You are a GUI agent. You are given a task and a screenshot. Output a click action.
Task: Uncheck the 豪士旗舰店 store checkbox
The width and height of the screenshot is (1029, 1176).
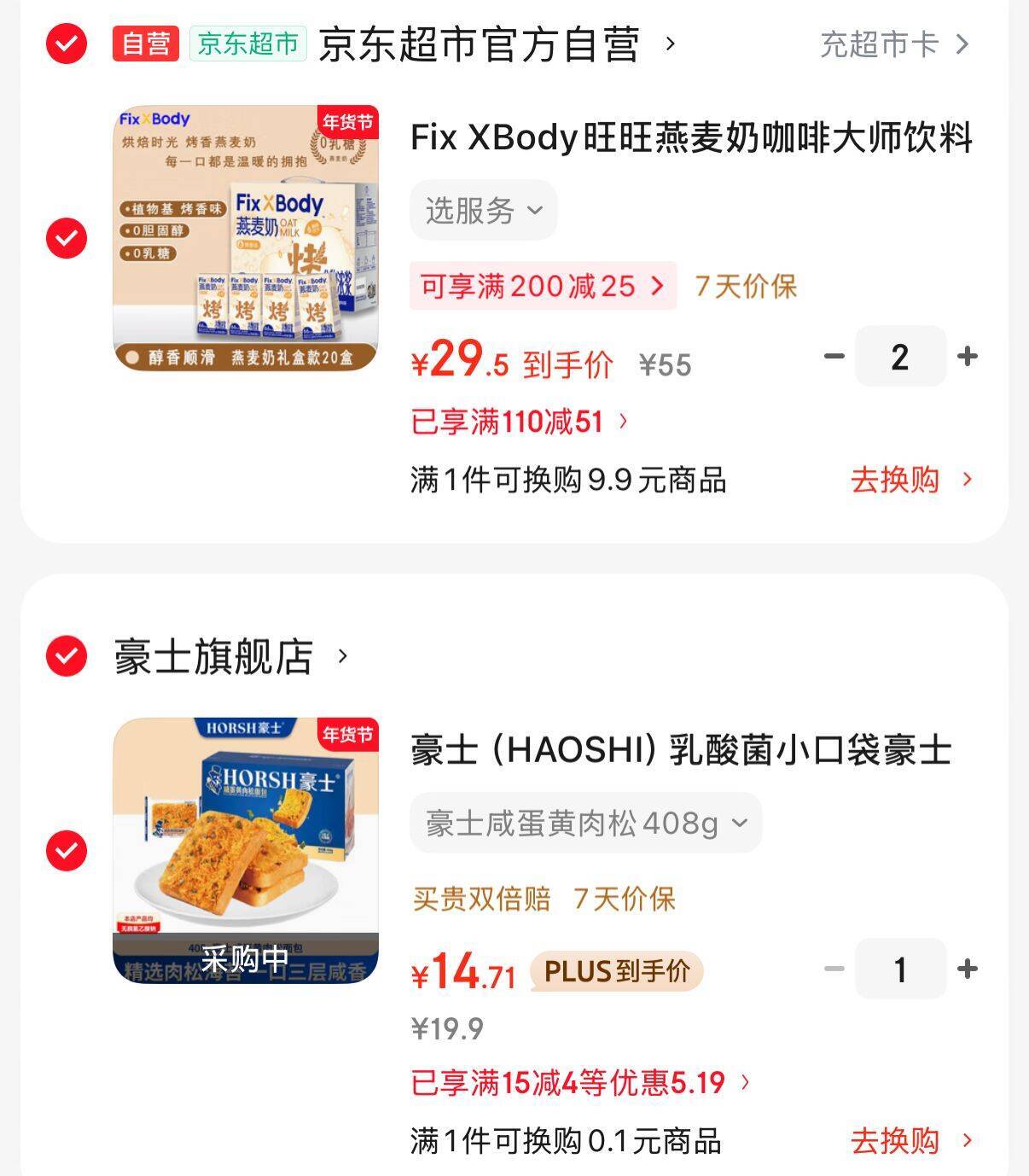[67, 656]
